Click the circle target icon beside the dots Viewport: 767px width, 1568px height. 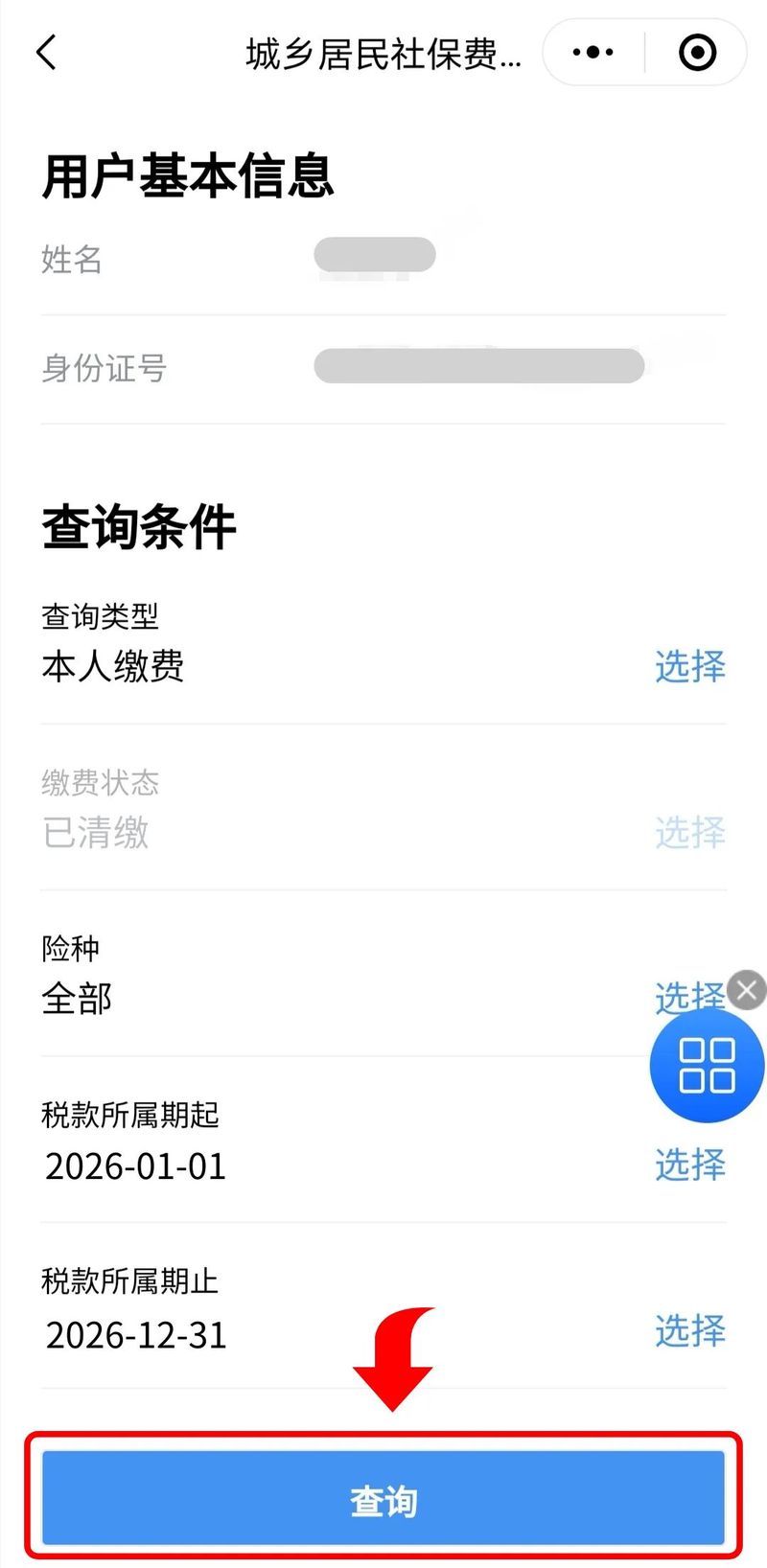698,53
